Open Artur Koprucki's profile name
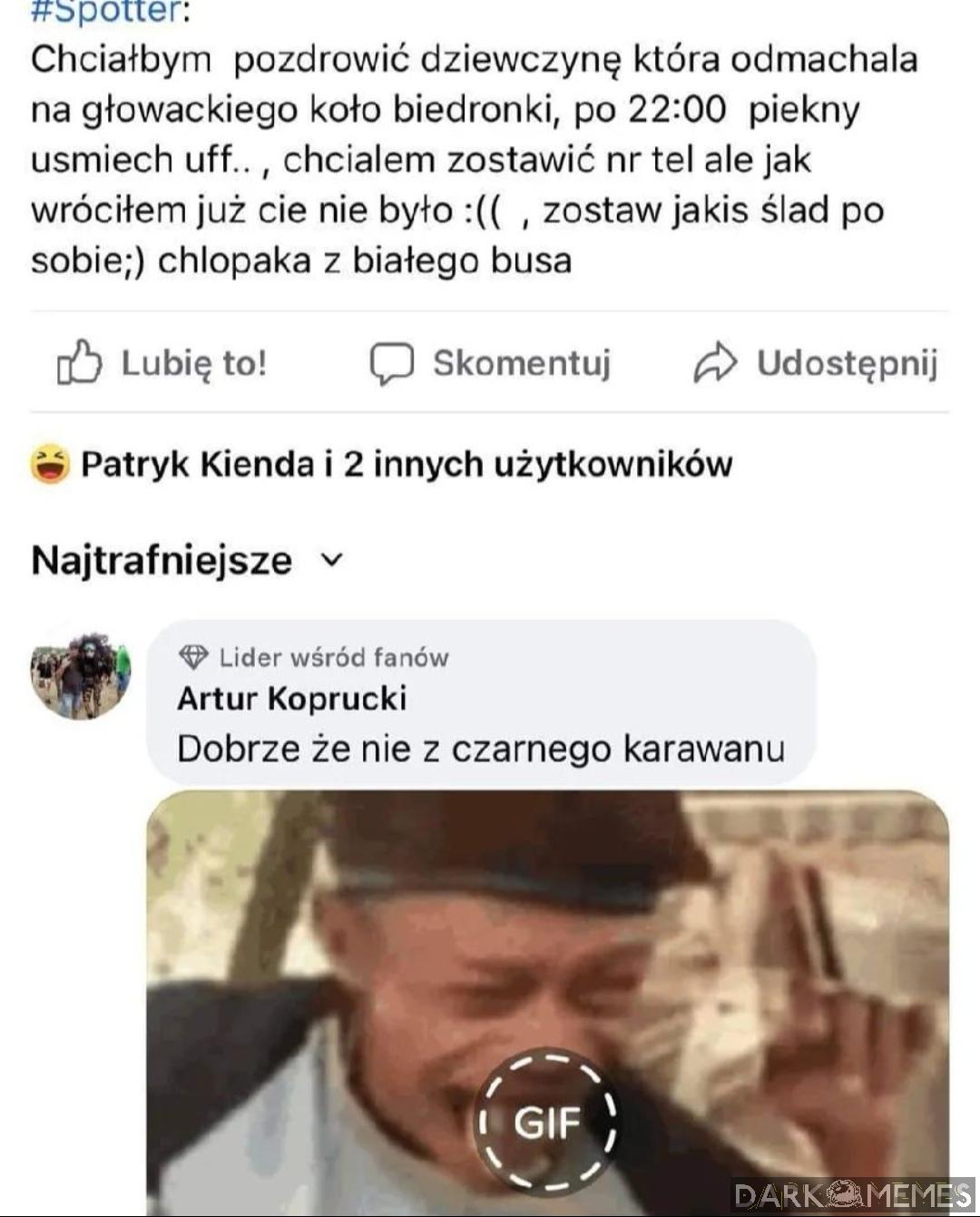This screenshot has height=1217, width=980. 291,698
